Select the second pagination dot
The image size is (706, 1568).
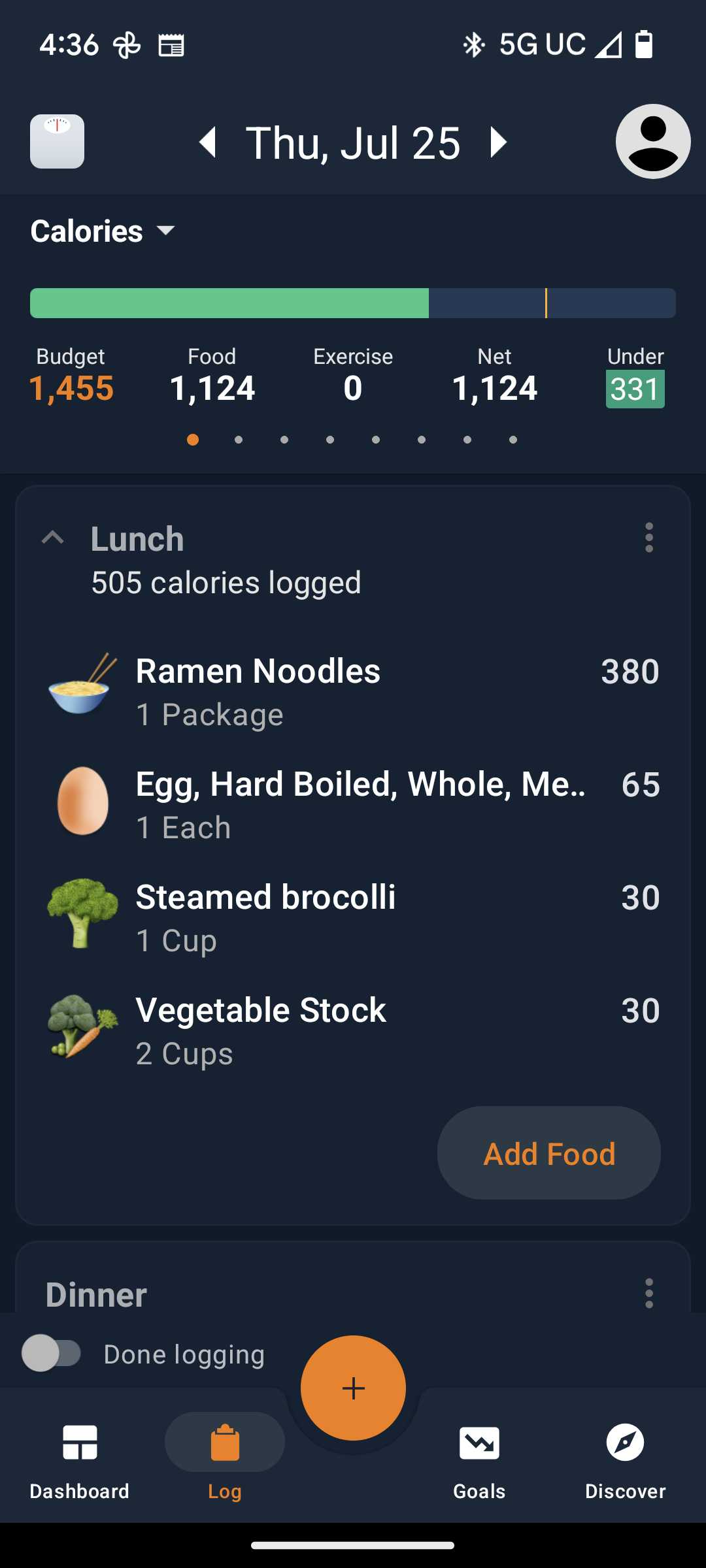point(239,440)
